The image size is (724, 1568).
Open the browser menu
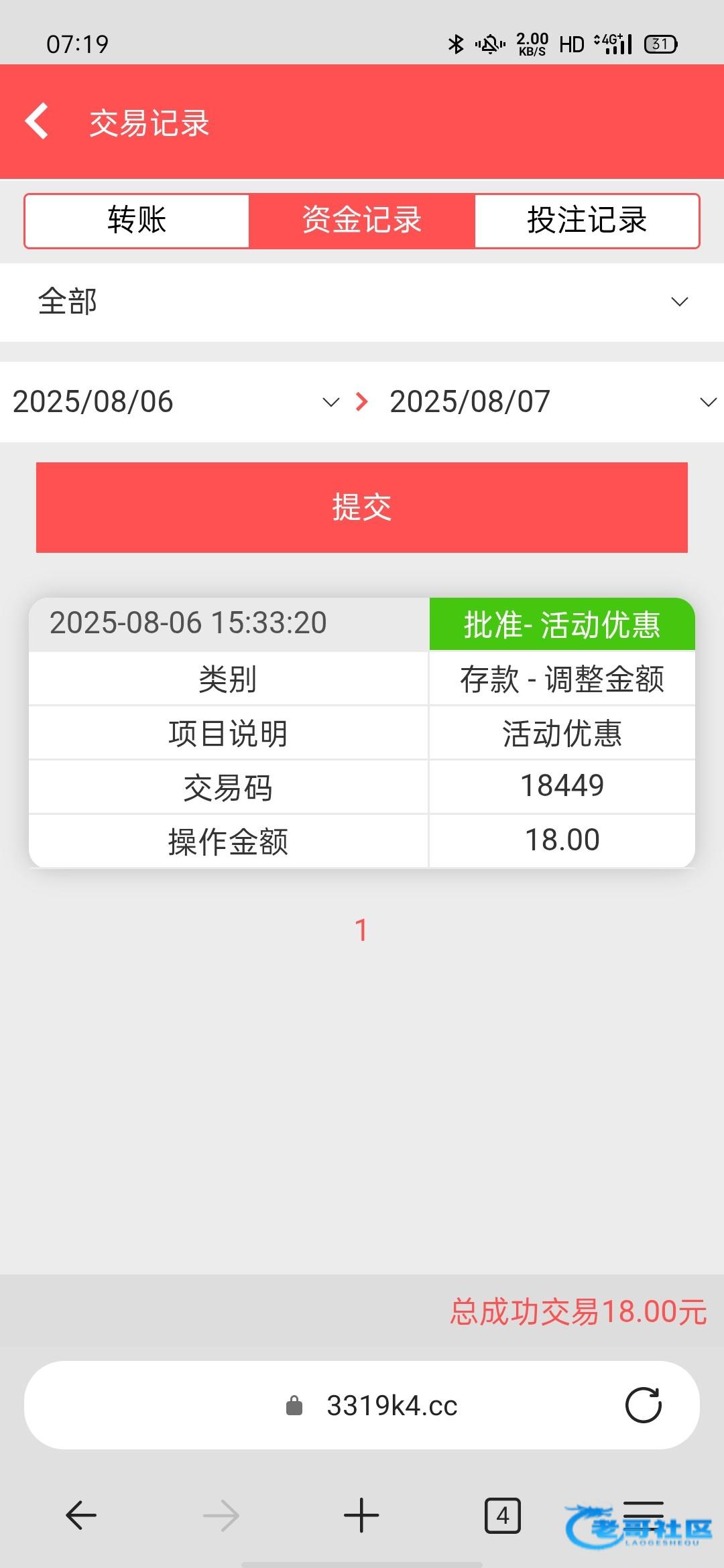point(644,1515)
